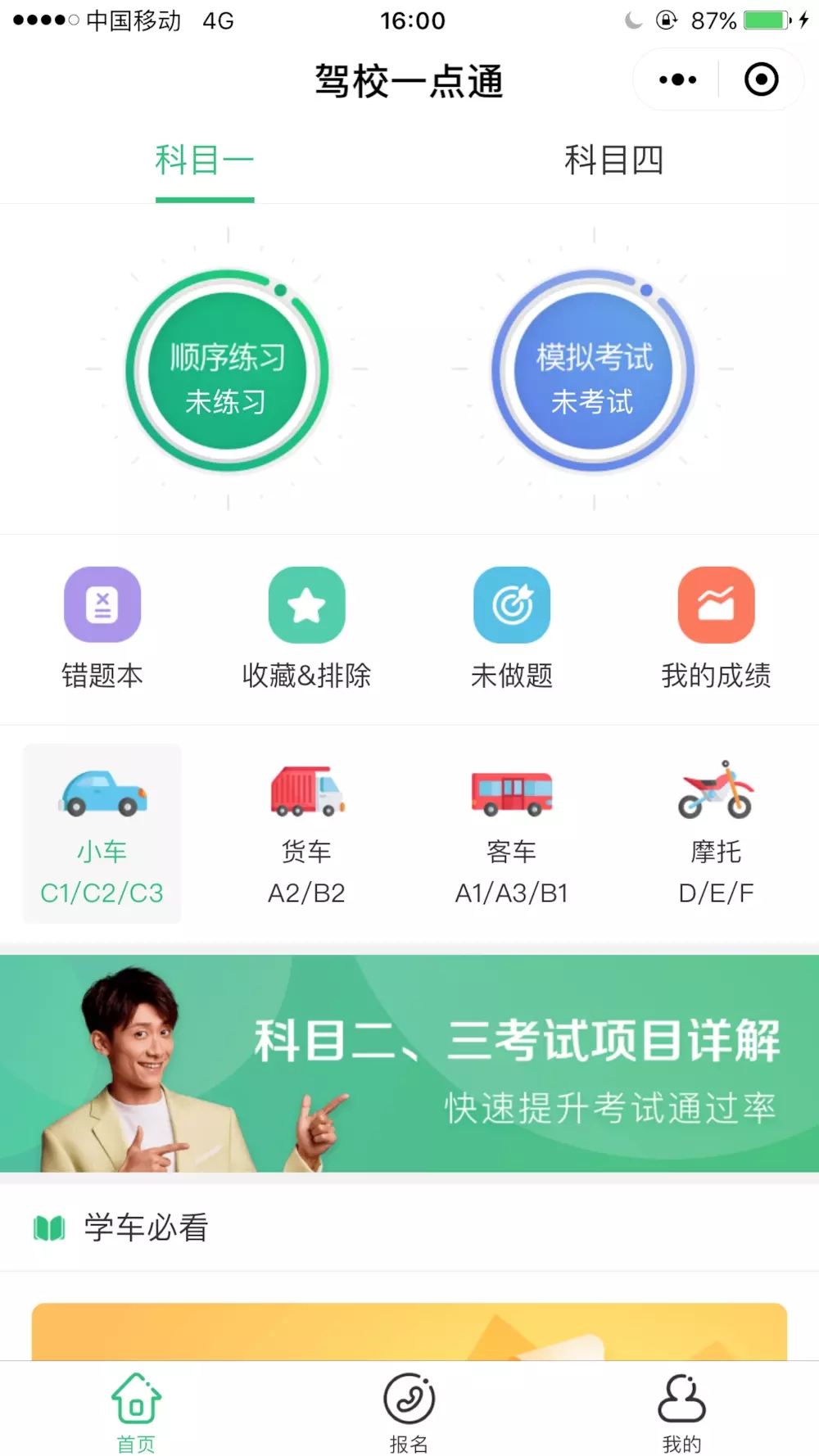Viewport: 819px width, 1456px height.
Task: Go to 首页 home tab
Action: click(x=136, y=1412)
